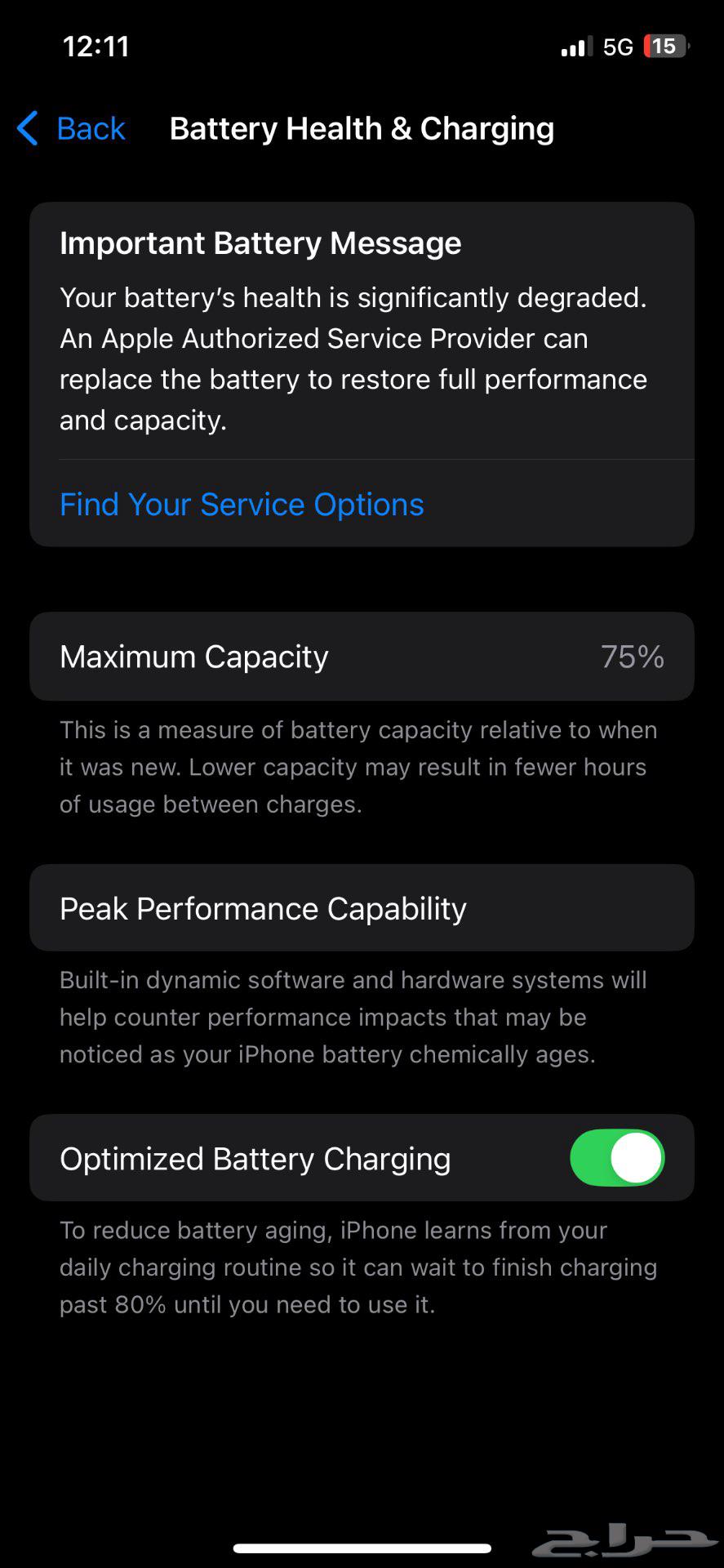Open Find Your Service Options link
Image resolution: width=724 pixels, height=1568 pixels.
click(x=242, y=505)
